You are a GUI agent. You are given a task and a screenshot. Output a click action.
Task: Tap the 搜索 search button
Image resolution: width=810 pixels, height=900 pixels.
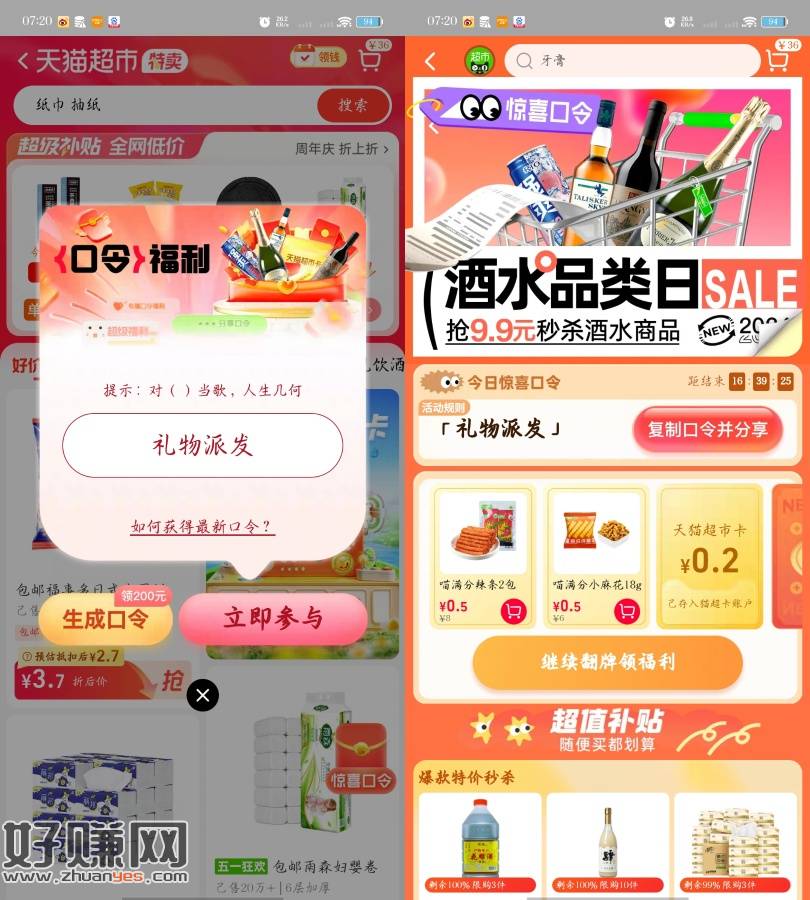coord(353,105)
